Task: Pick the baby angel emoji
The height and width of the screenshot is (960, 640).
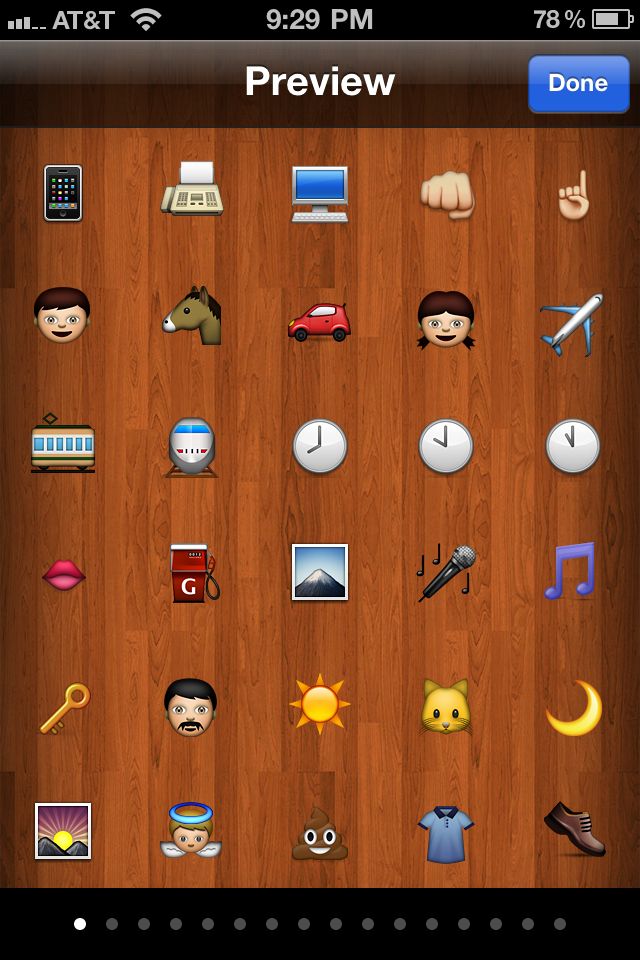Action: tap(190, 831)
